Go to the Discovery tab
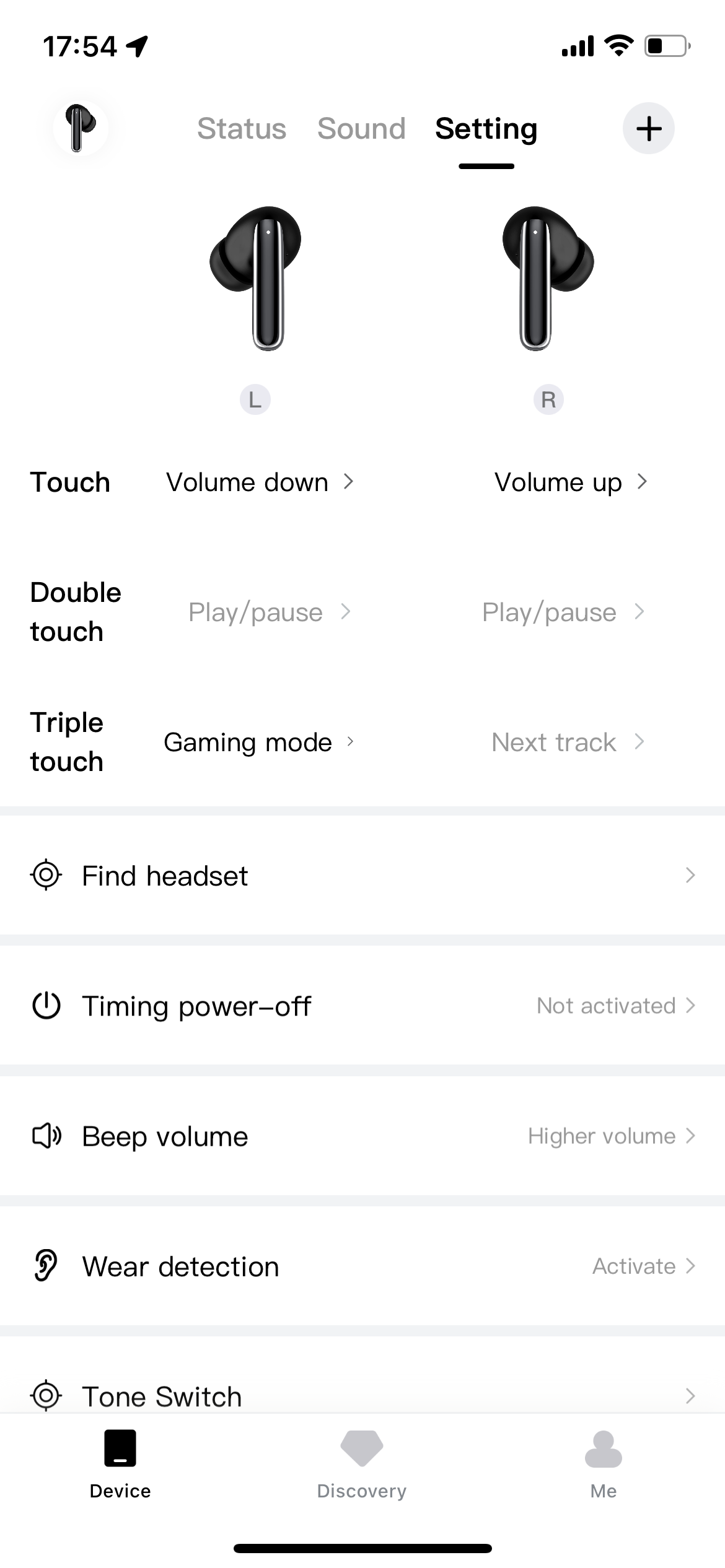The image size is (725, 1568). coord(362,1465)
